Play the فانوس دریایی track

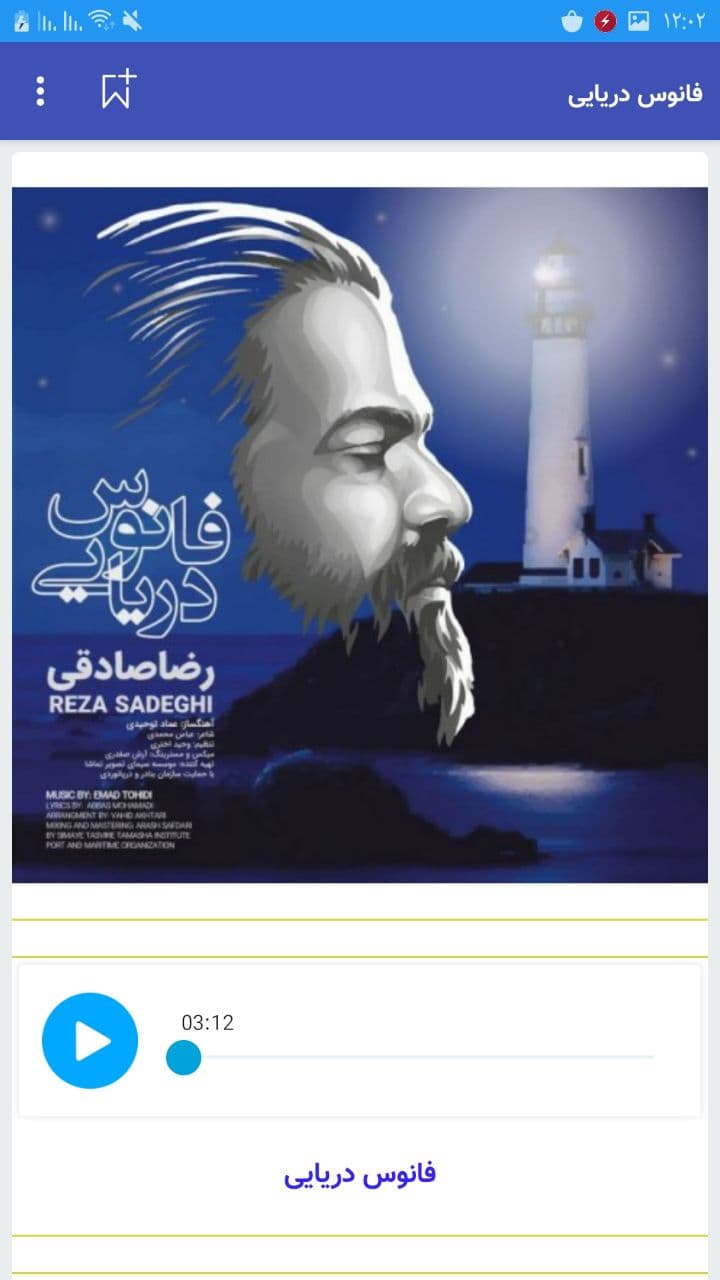pos(90,1041)
